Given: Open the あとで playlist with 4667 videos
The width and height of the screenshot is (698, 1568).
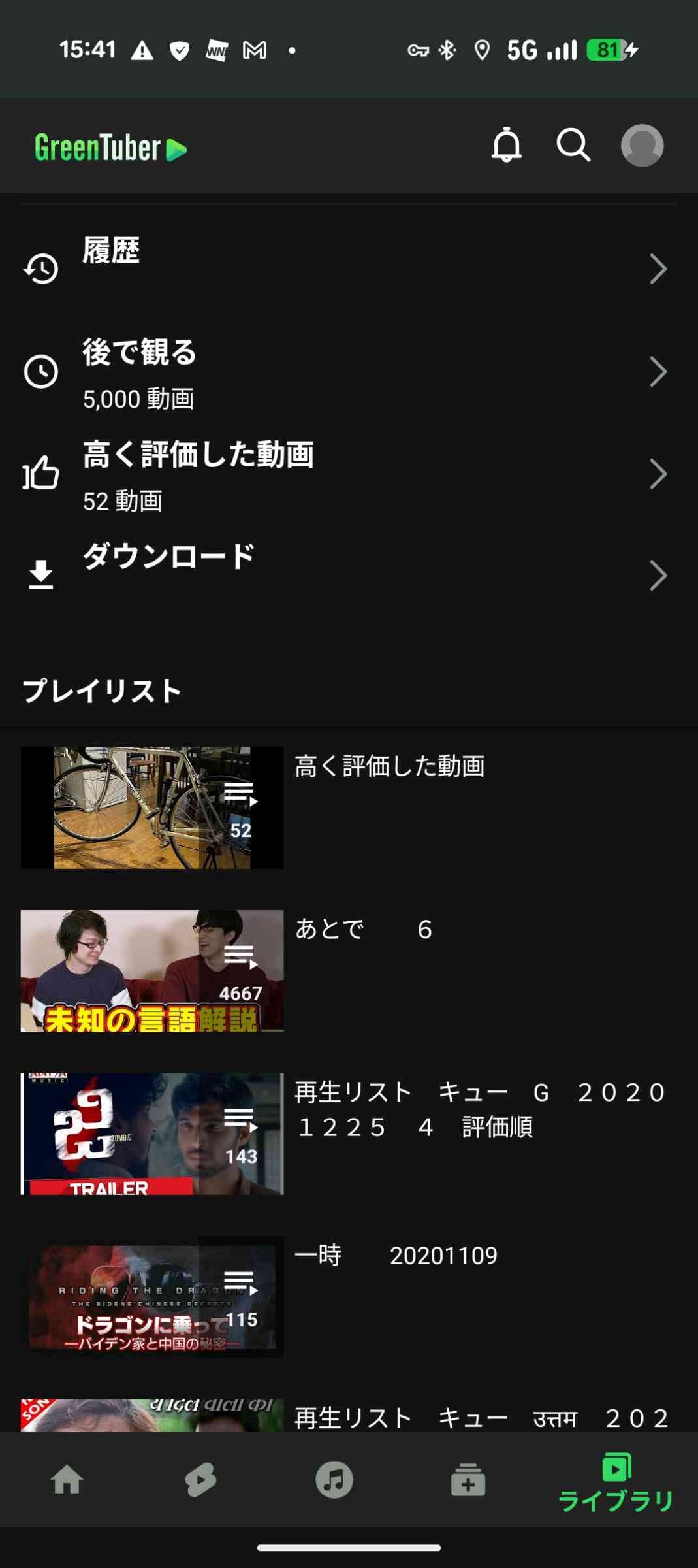Looking at the screenshot, I should (151, 972).
